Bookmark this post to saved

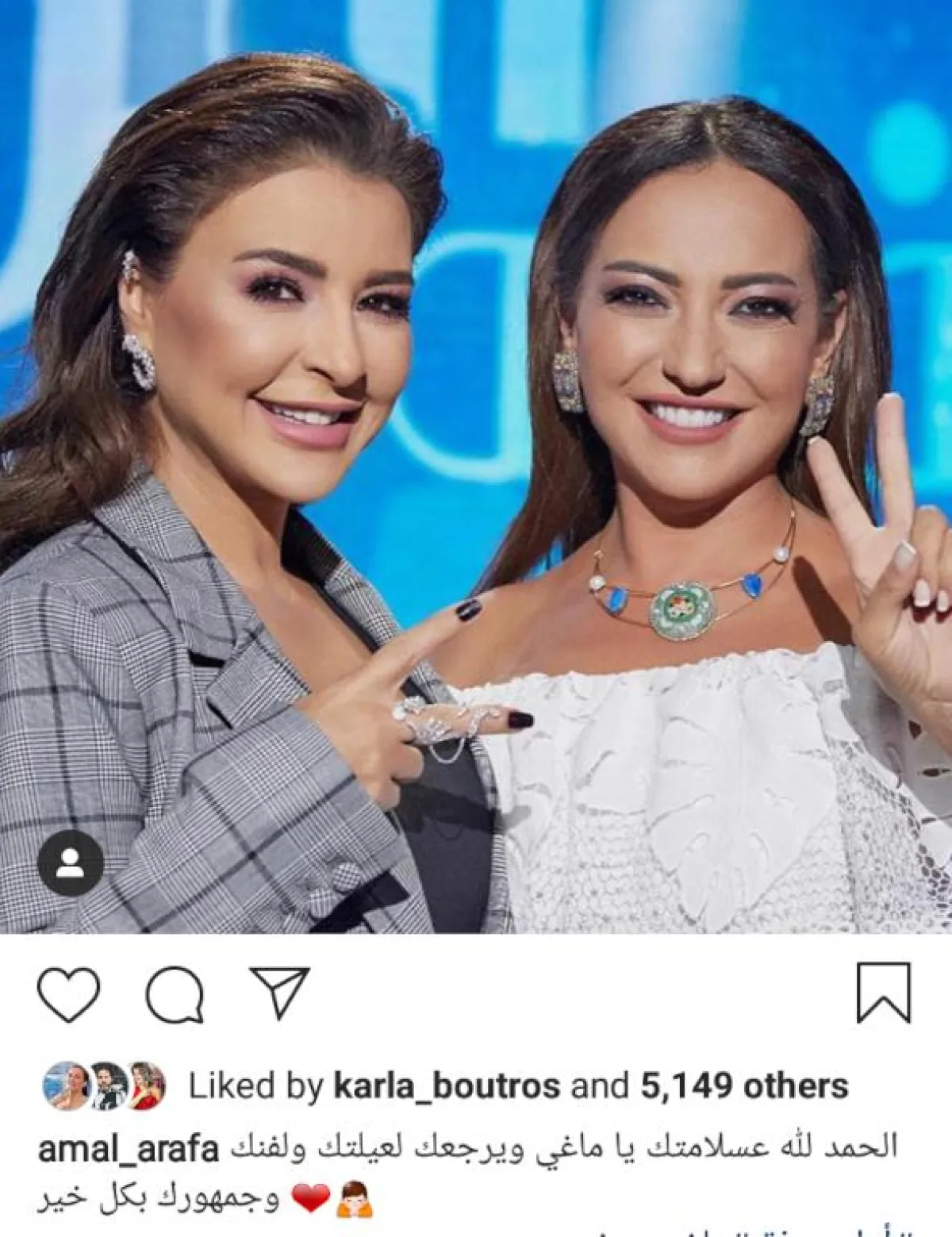pyautogui.click(x=884, y=993)
